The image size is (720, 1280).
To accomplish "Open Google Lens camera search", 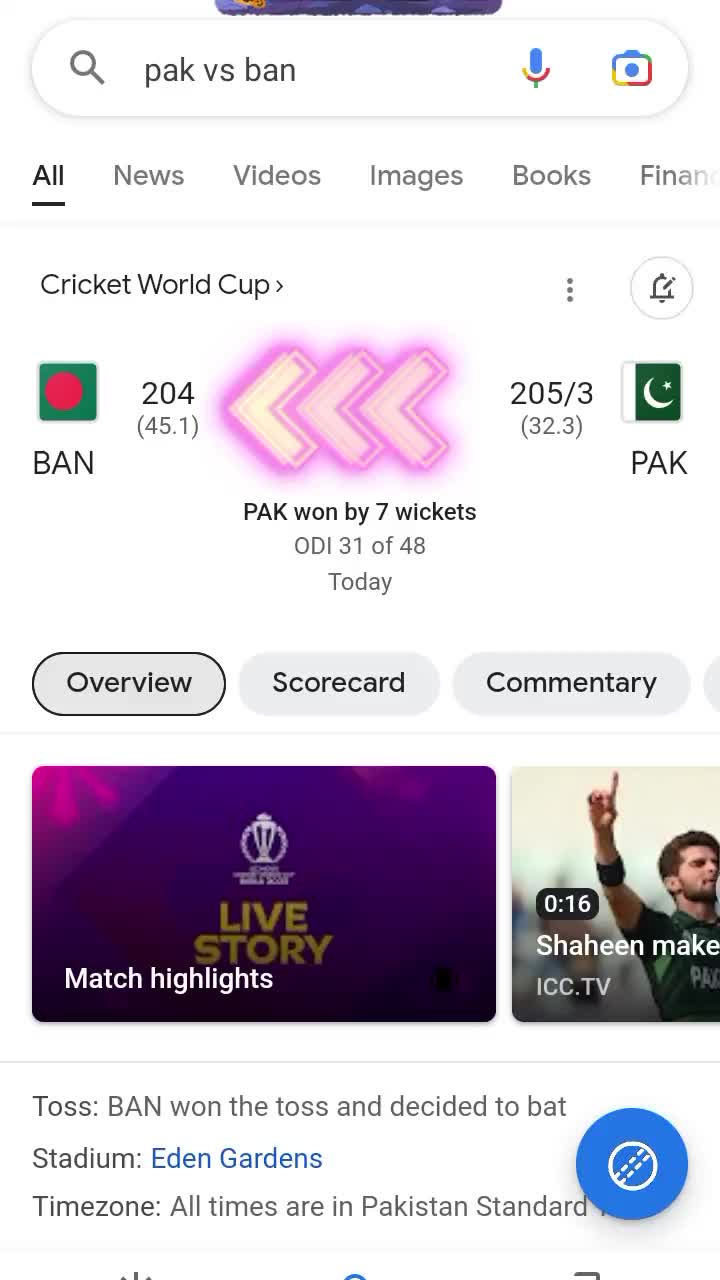I will click(631, 69).
